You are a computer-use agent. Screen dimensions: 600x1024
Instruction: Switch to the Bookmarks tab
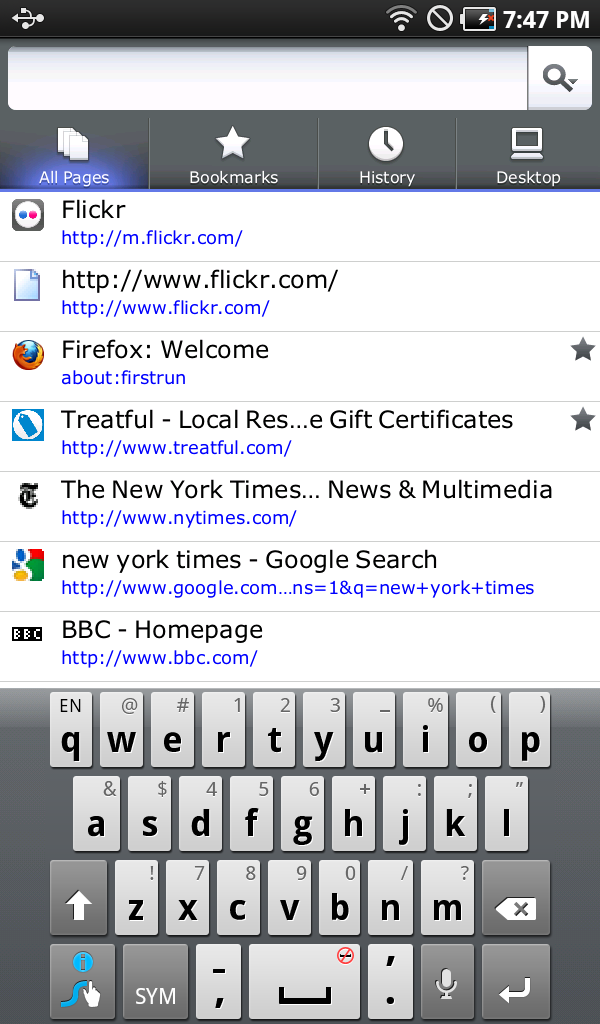point(234,154)
